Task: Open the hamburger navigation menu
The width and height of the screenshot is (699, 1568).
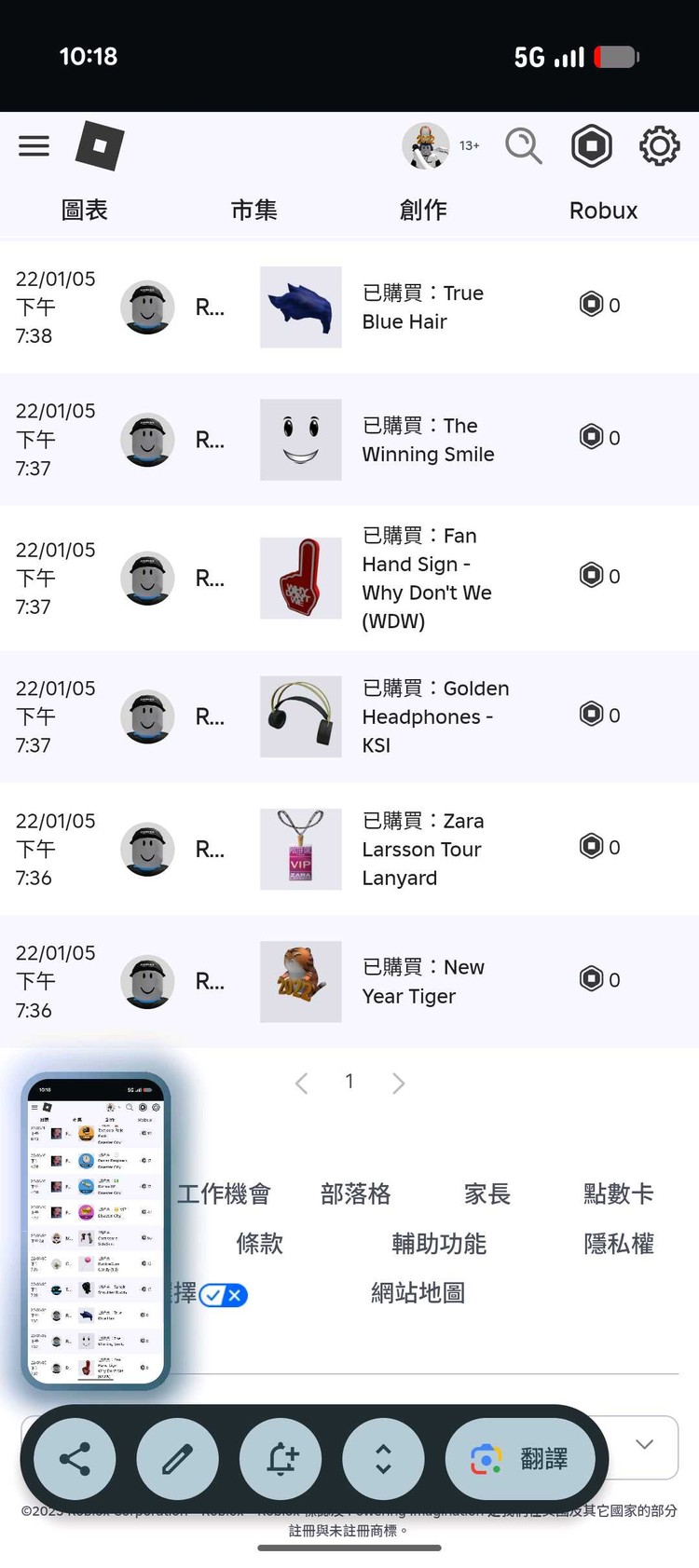Action: point(34,146)
